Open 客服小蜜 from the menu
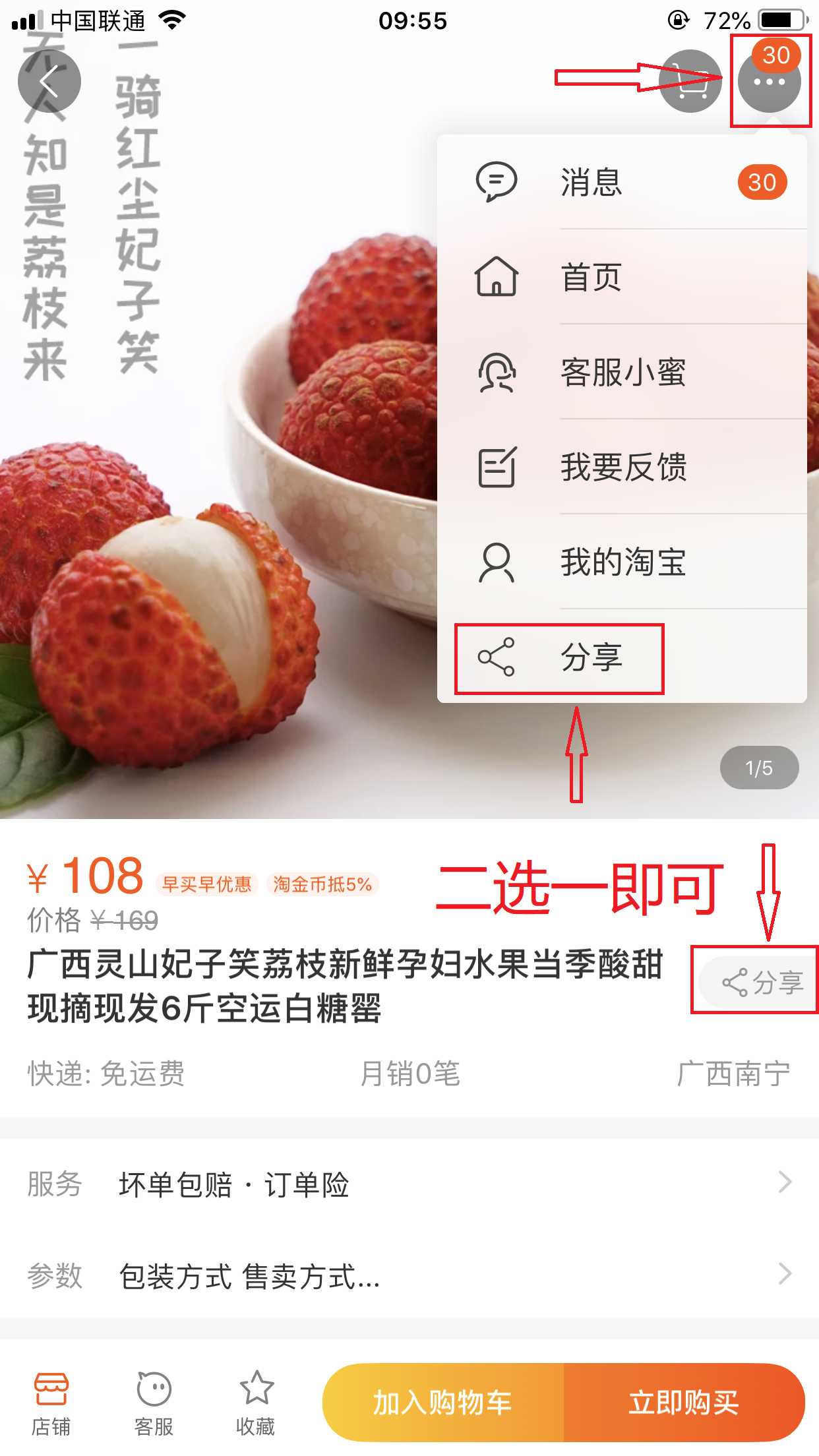819x1456 pixels. click(622, 372)
